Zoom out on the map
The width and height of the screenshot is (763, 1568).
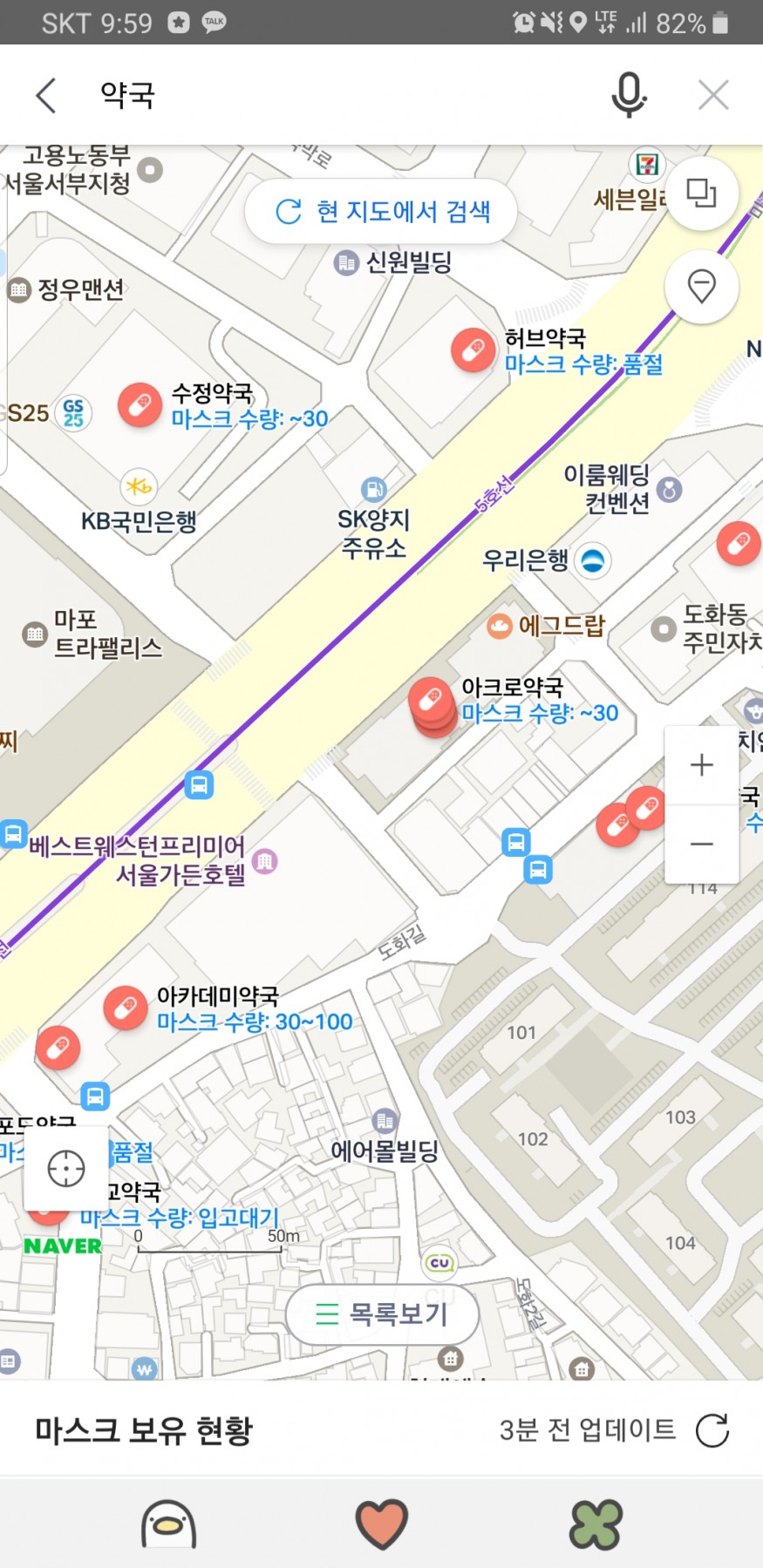701,844
